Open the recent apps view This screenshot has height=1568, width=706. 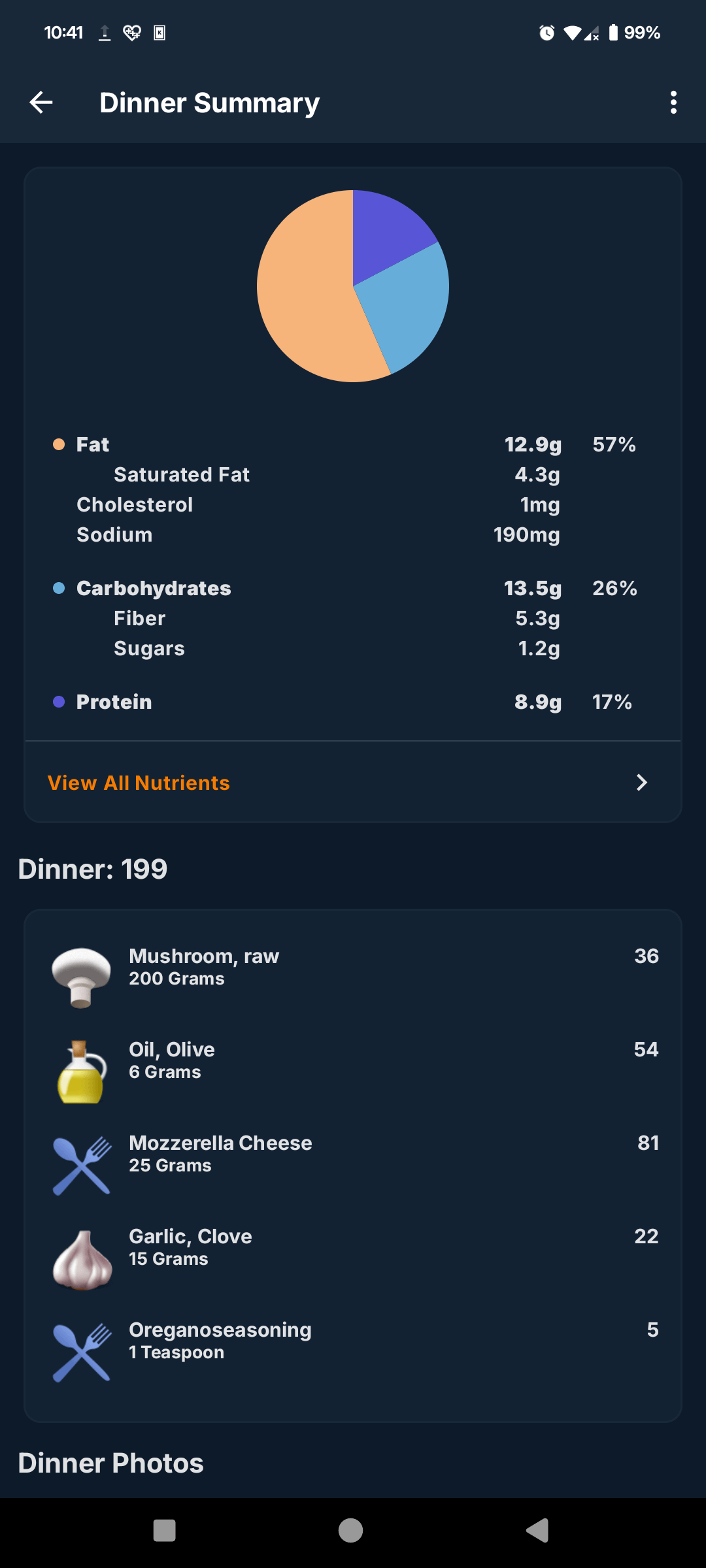tap(164, 1530)
